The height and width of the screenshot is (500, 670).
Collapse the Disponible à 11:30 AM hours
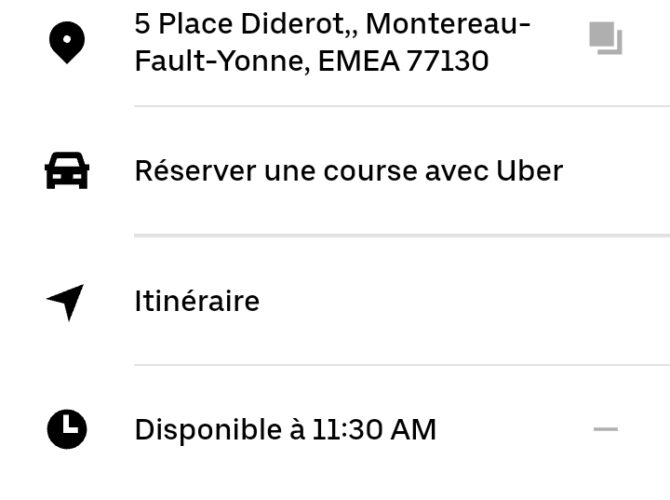pyautogui.click(x=605, y=430)
